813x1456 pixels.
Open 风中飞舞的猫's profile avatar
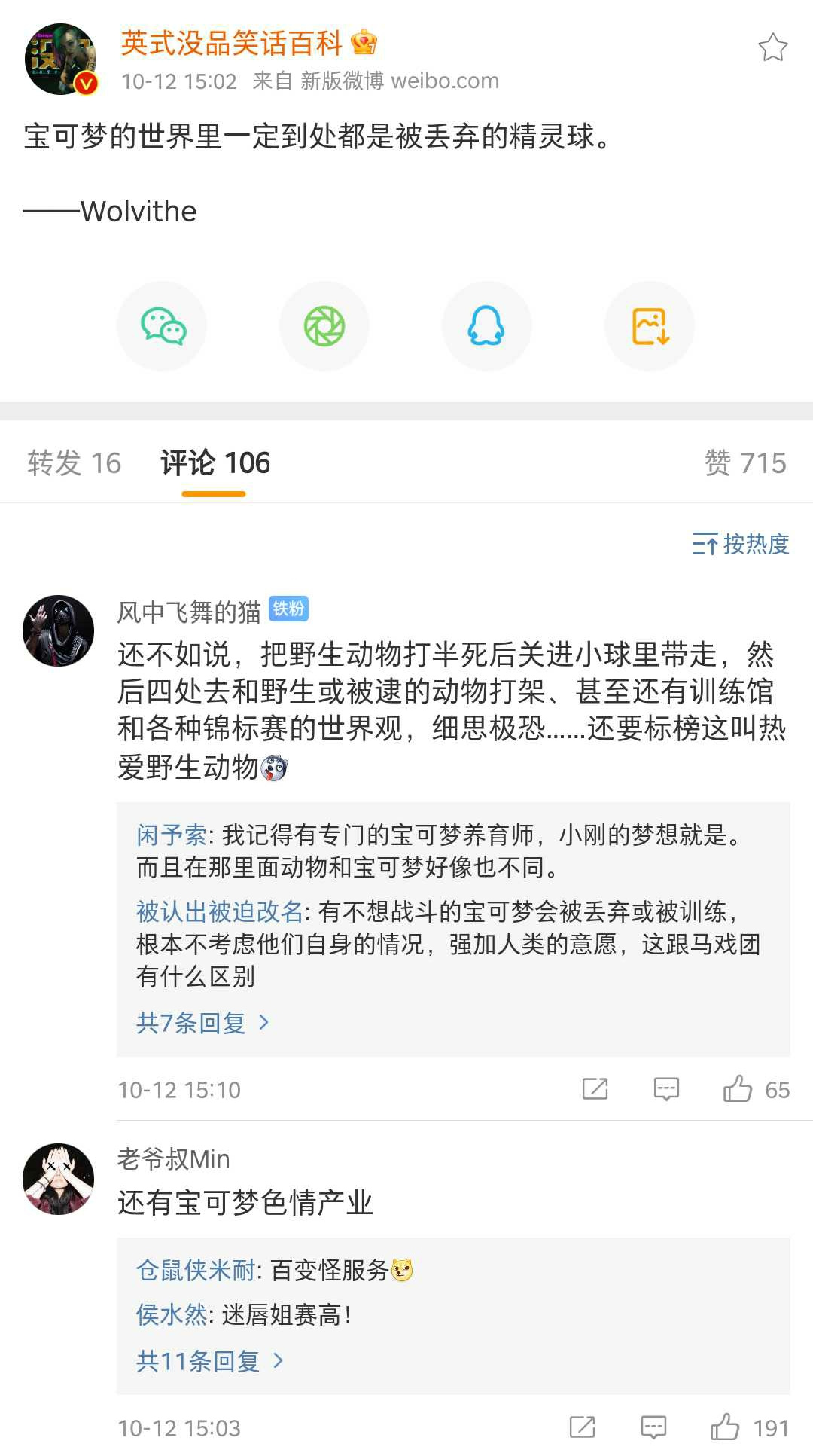click(x=59, y=630)
